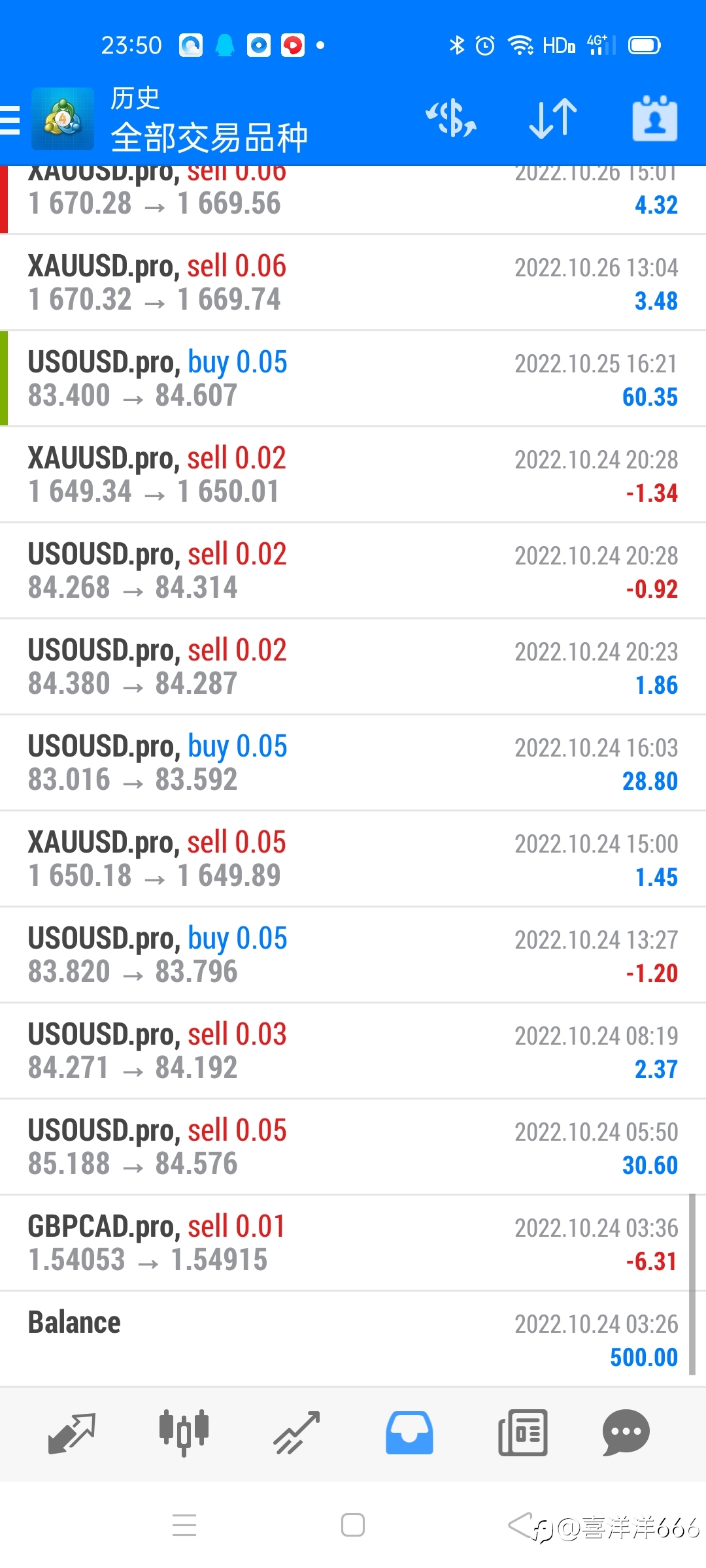
Task: Select the History inbox tab
Action: [x=409, y=1433]
